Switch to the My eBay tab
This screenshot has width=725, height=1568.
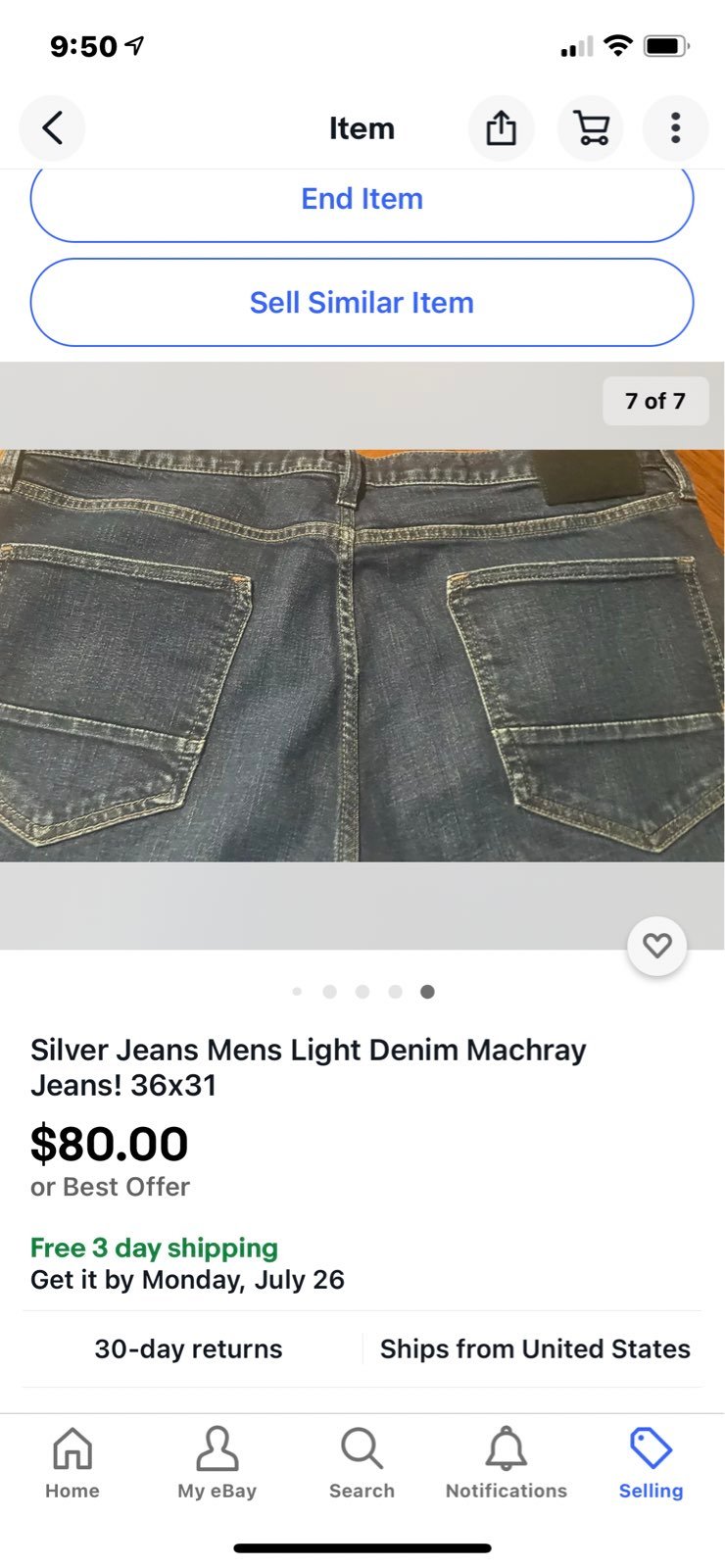[x=217, y=1463]
